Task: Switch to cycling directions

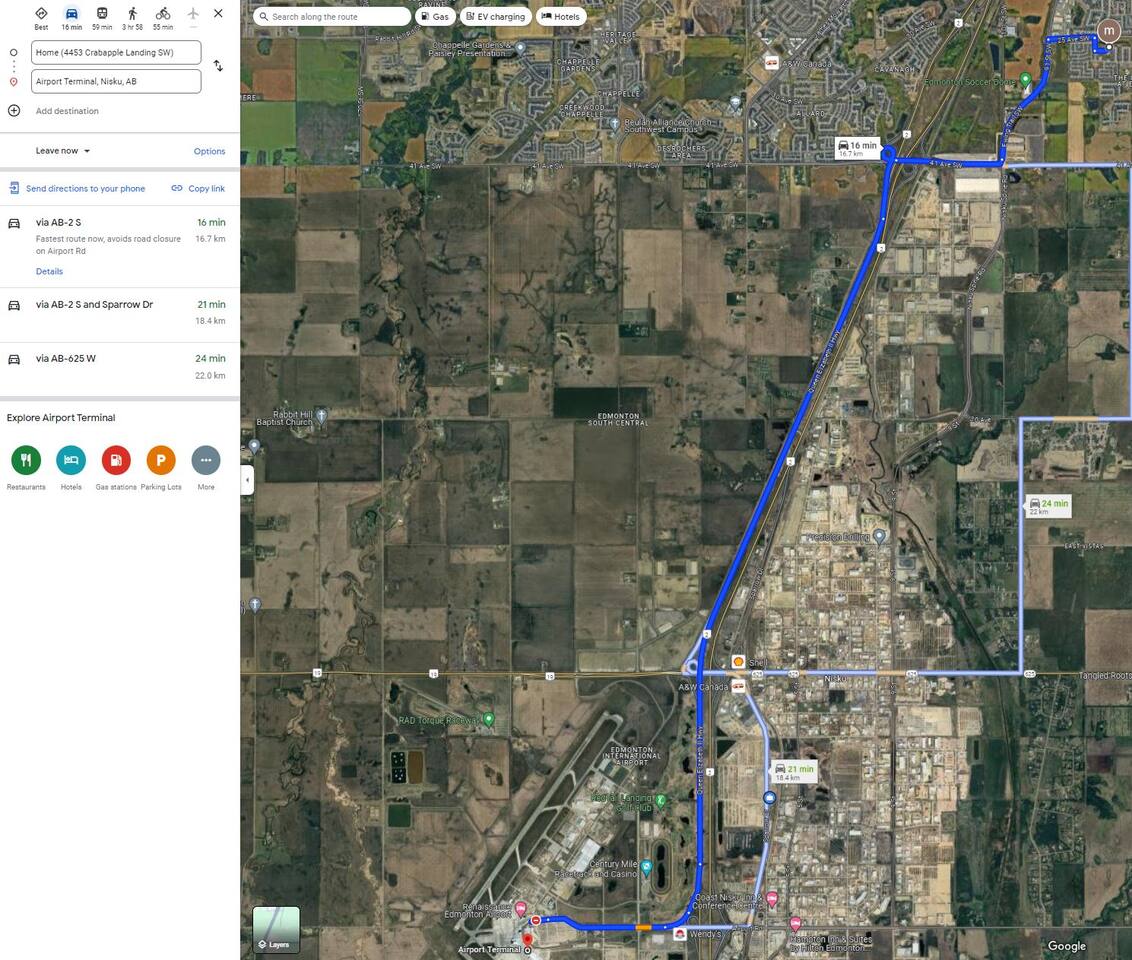Action: pos(162,17)
